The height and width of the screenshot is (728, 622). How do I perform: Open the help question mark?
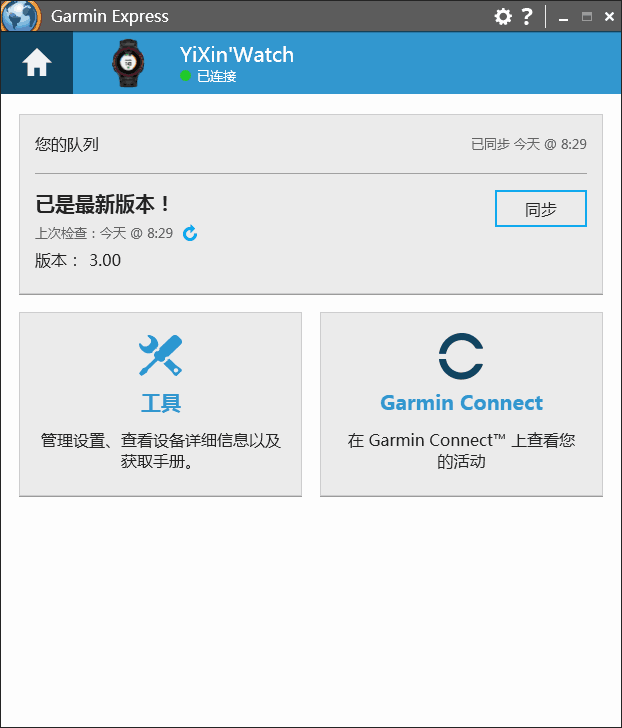pyautogui.click(x=527, y=16)
